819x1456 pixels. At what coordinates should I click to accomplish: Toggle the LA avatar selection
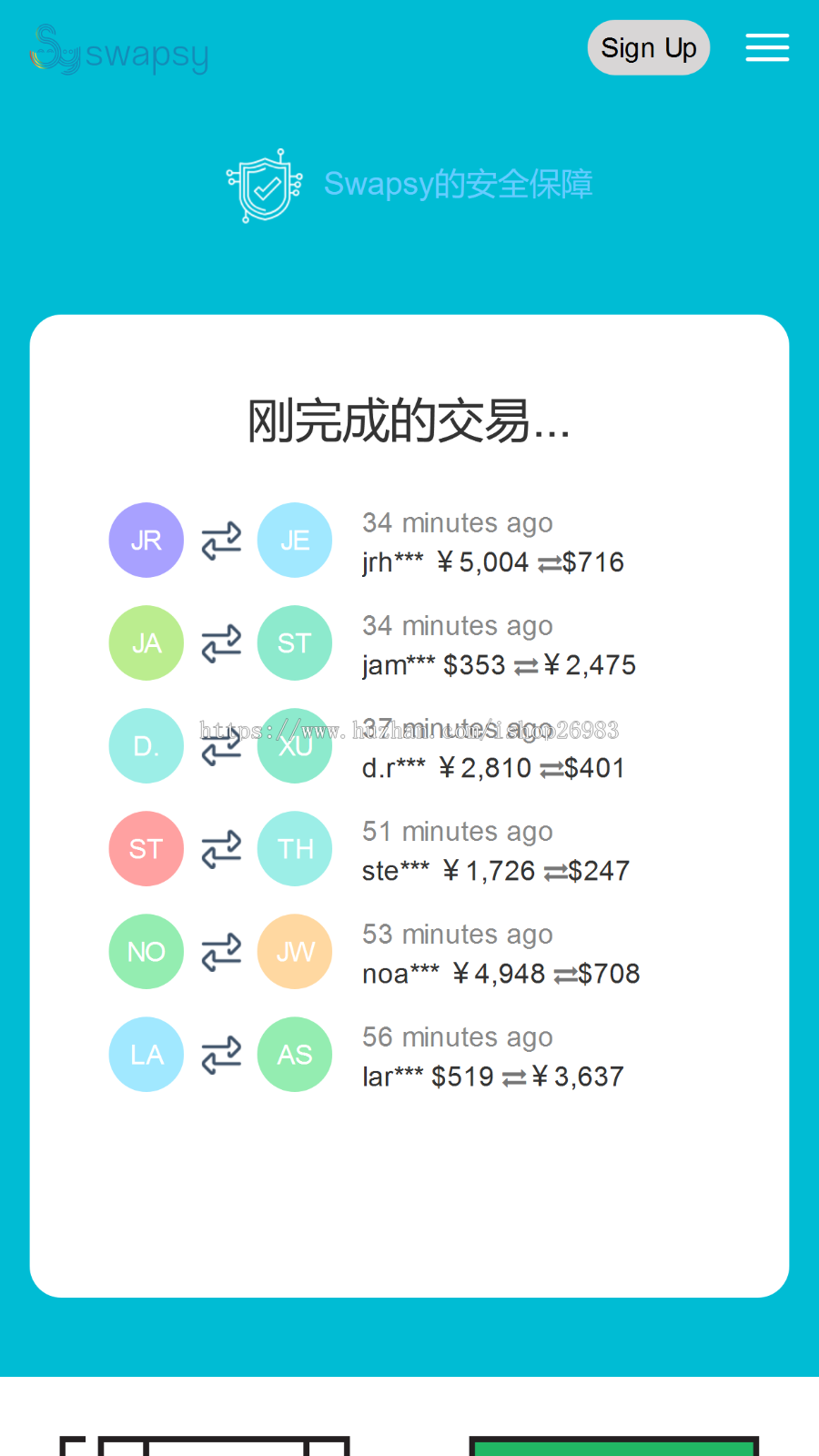[146, 1054]
